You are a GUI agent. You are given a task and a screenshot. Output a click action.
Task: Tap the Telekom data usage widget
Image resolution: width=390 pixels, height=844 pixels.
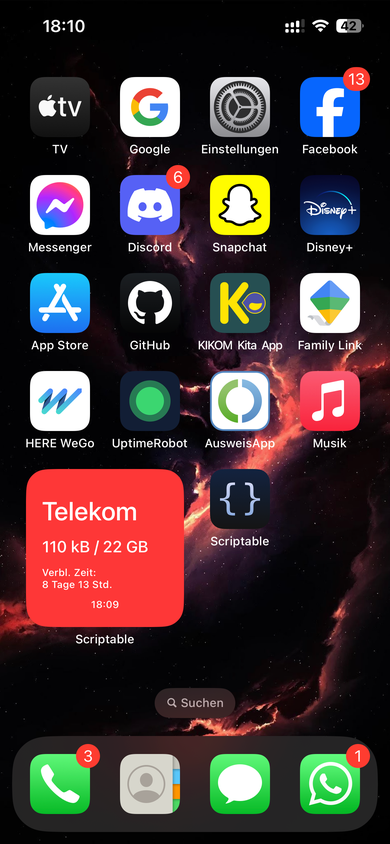pyautogui.click(x=105, y=547)
